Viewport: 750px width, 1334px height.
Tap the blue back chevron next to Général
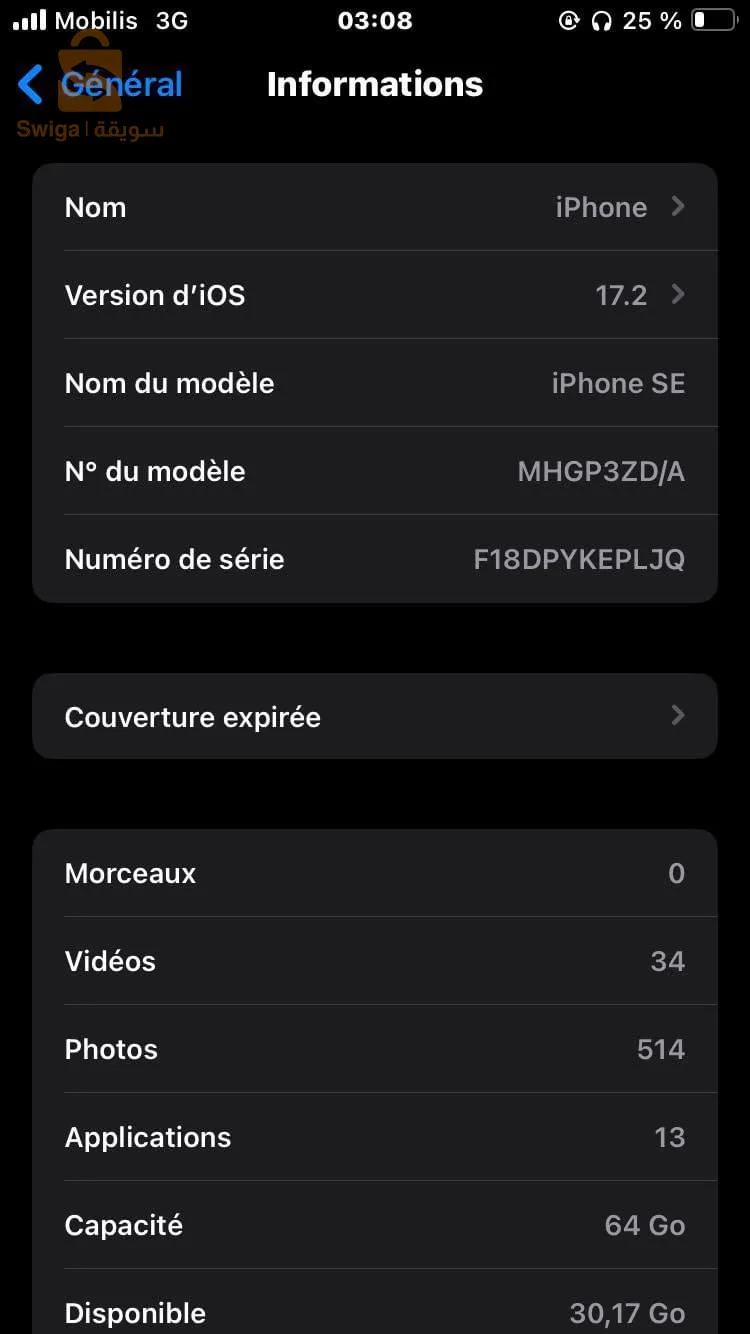[x=30, y=85]
